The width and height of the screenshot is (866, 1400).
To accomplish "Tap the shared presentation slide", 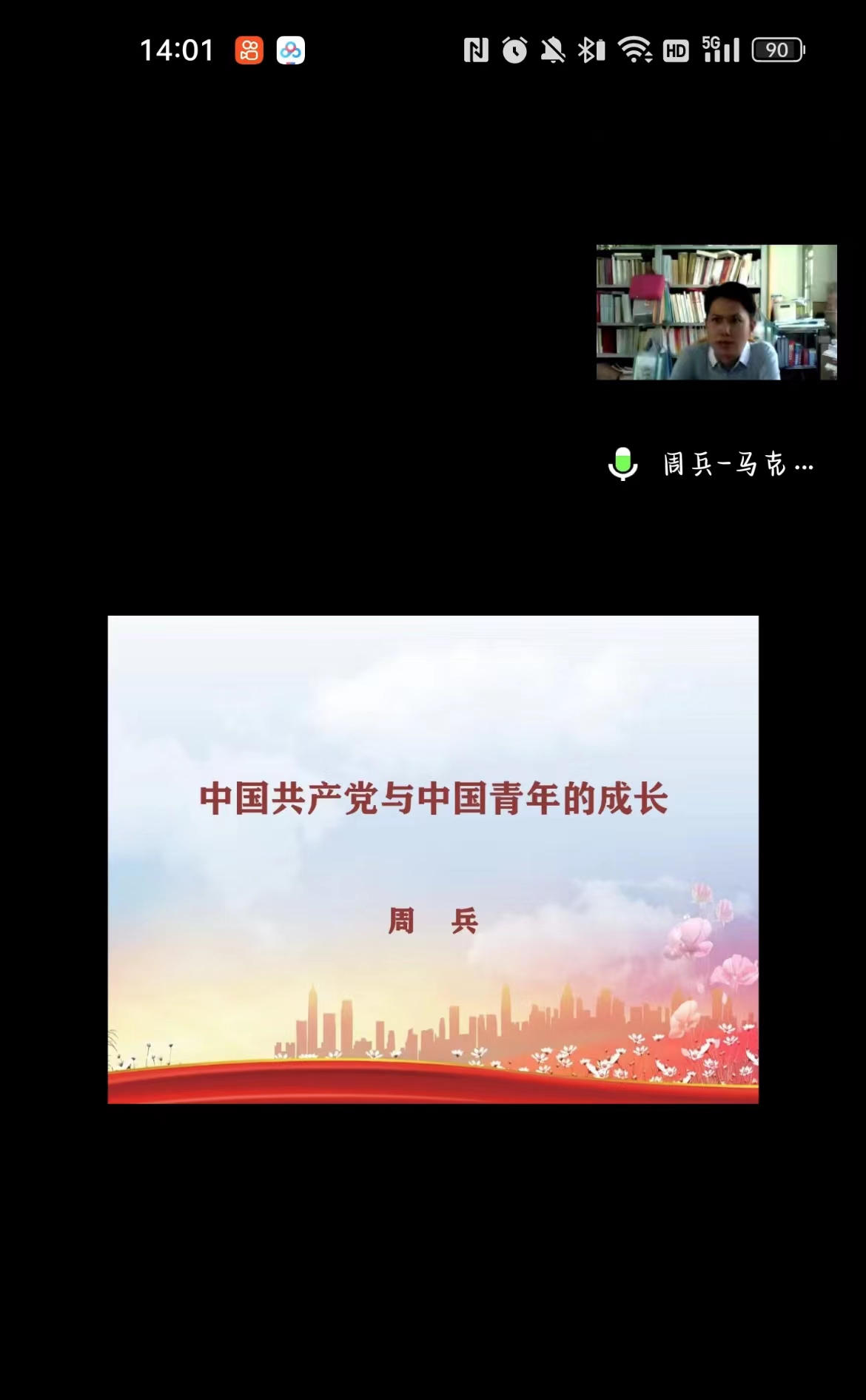I will [x=433, y=859].
